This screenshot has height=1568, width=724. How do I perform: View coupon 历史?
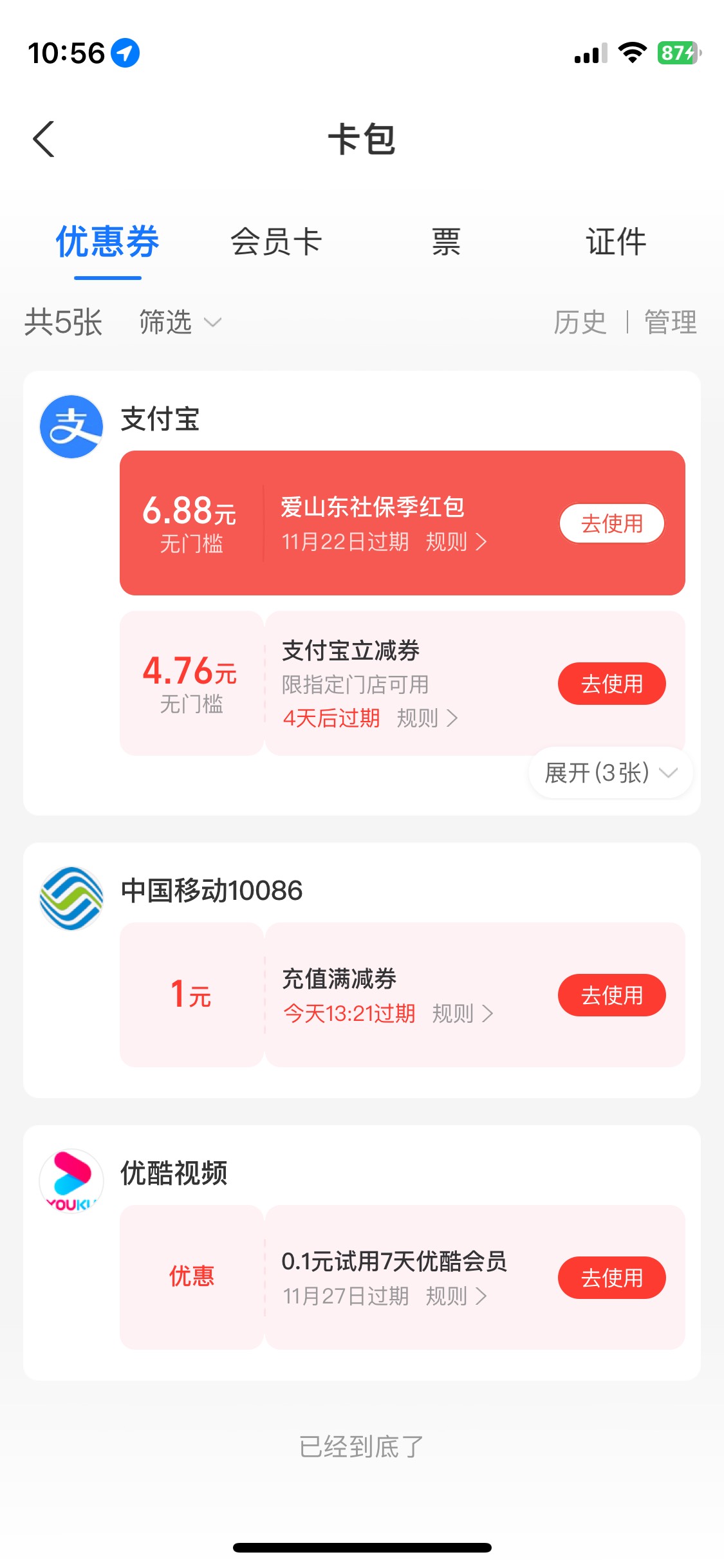(580, 322)
